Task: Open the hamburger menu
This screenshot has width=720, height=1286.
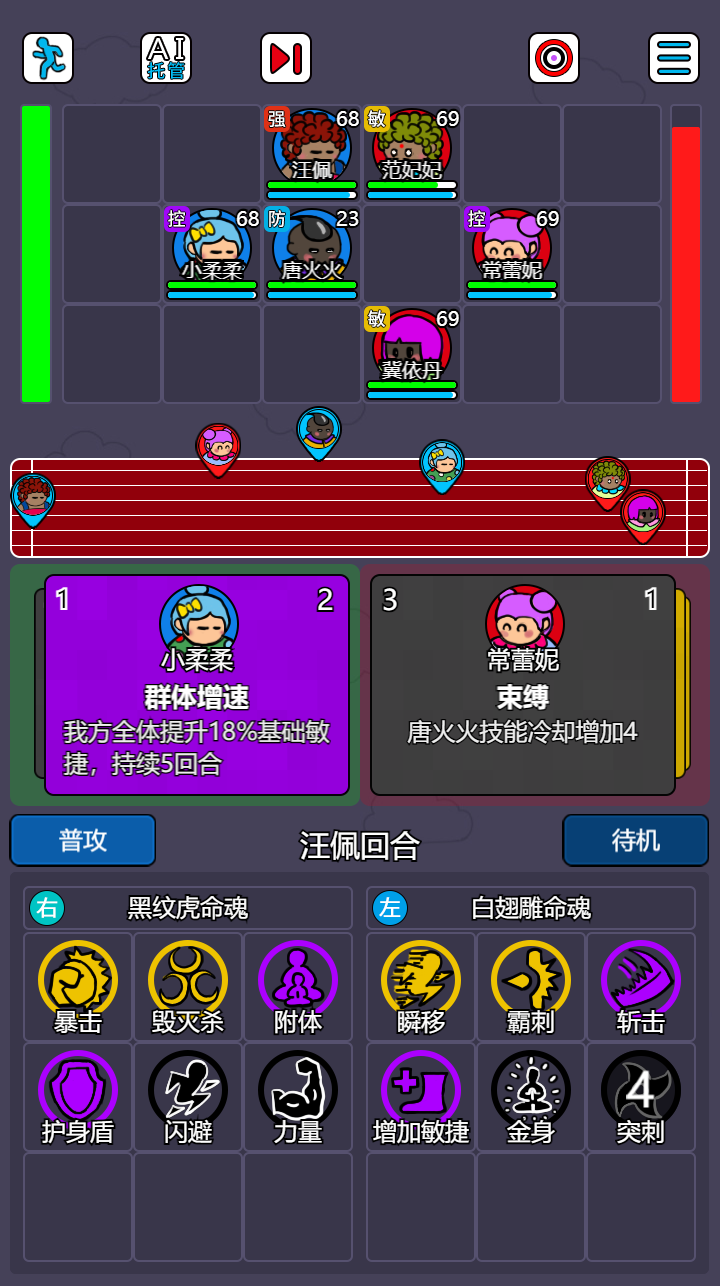Action: (674, 58)
